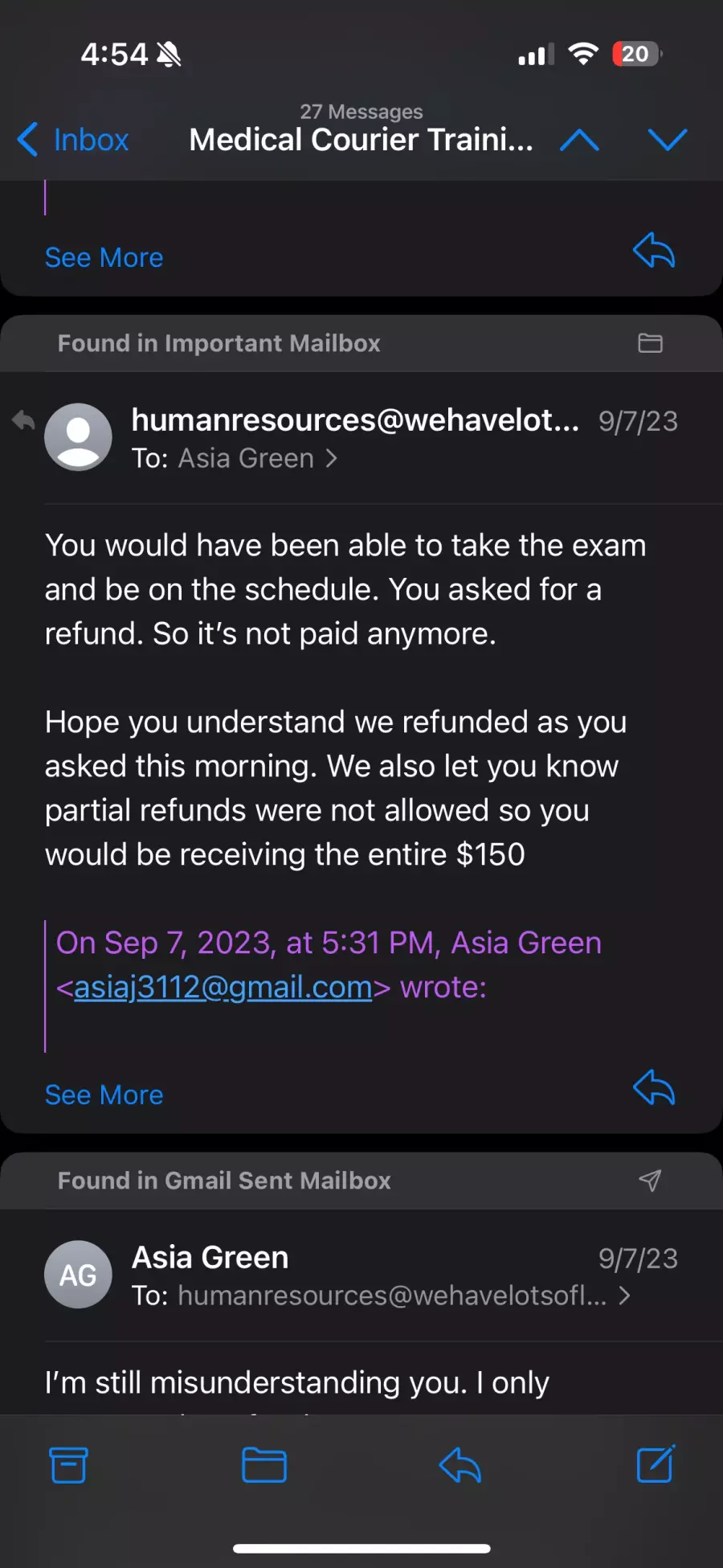
Task: Open the asiaj3112@gmail.com email link
Action: [x=223, y=987]
